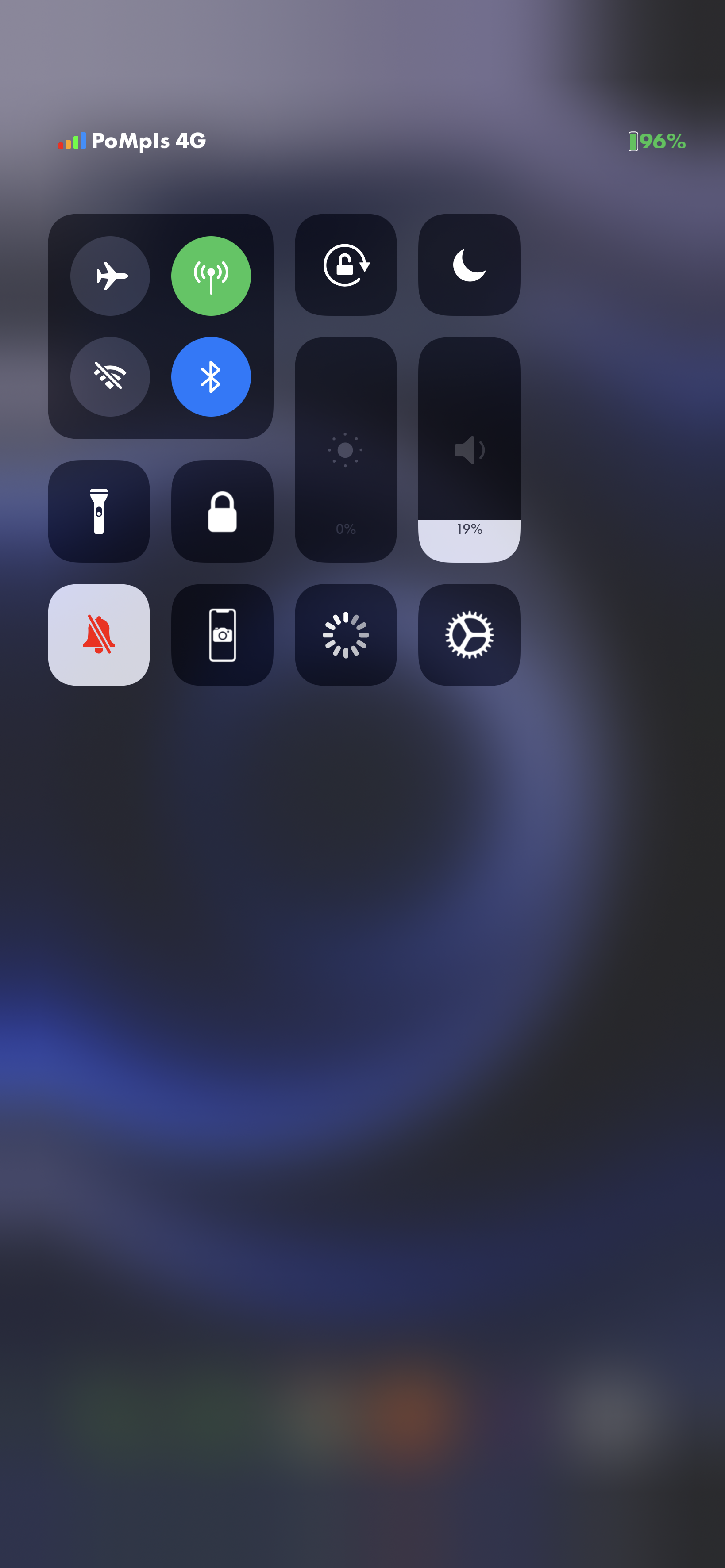Tap the padlock lock button
This screenshot has height=1568, width=725.
222,511
